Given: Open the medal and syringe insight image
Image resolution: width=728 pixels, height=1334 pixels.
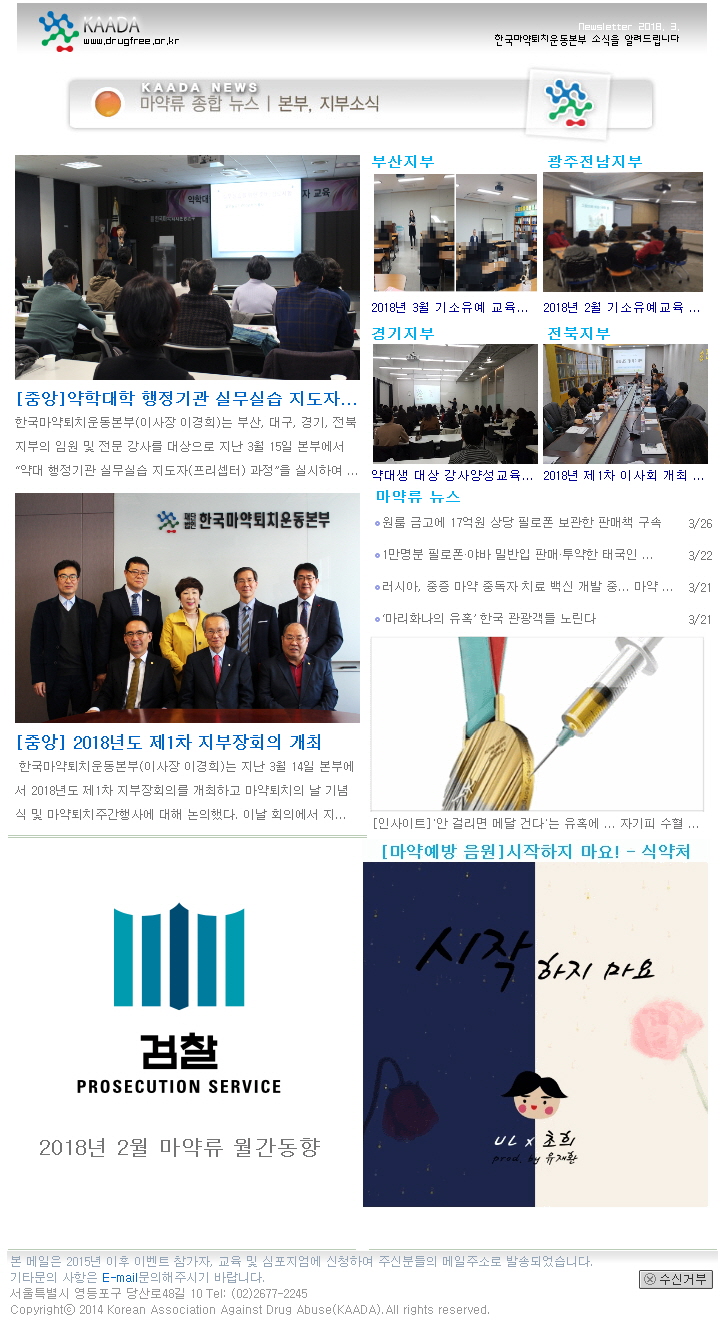Looking at the screenshot, I should pos(536,724).
